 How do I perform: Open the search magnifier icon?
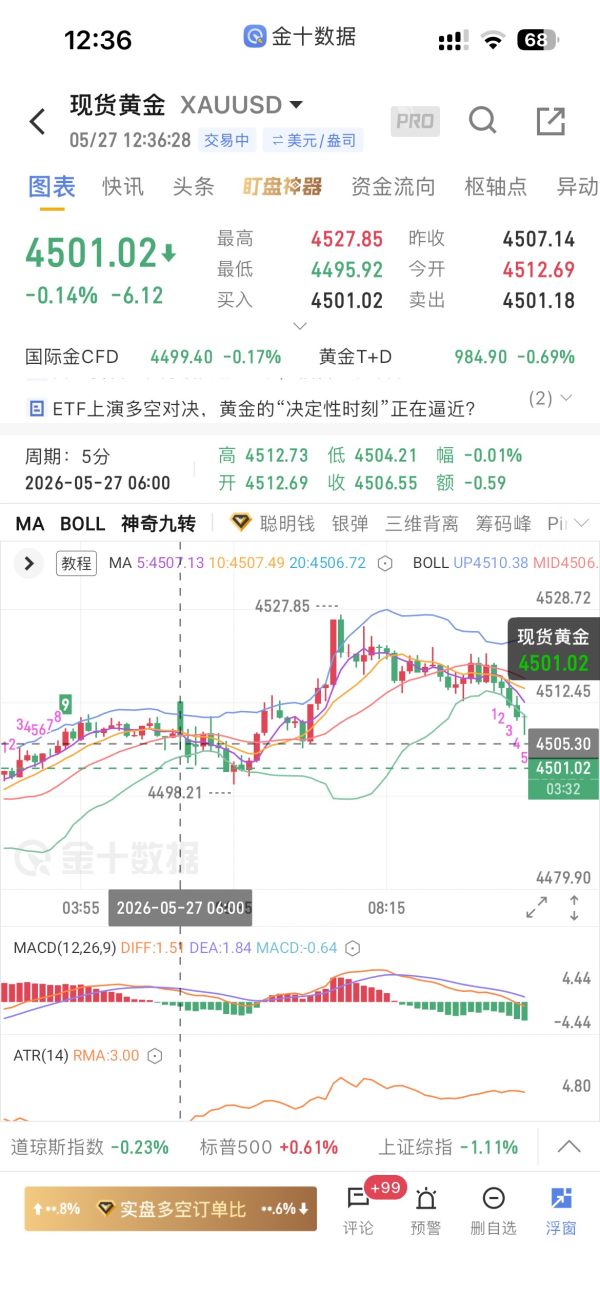[x=483, y=121]
